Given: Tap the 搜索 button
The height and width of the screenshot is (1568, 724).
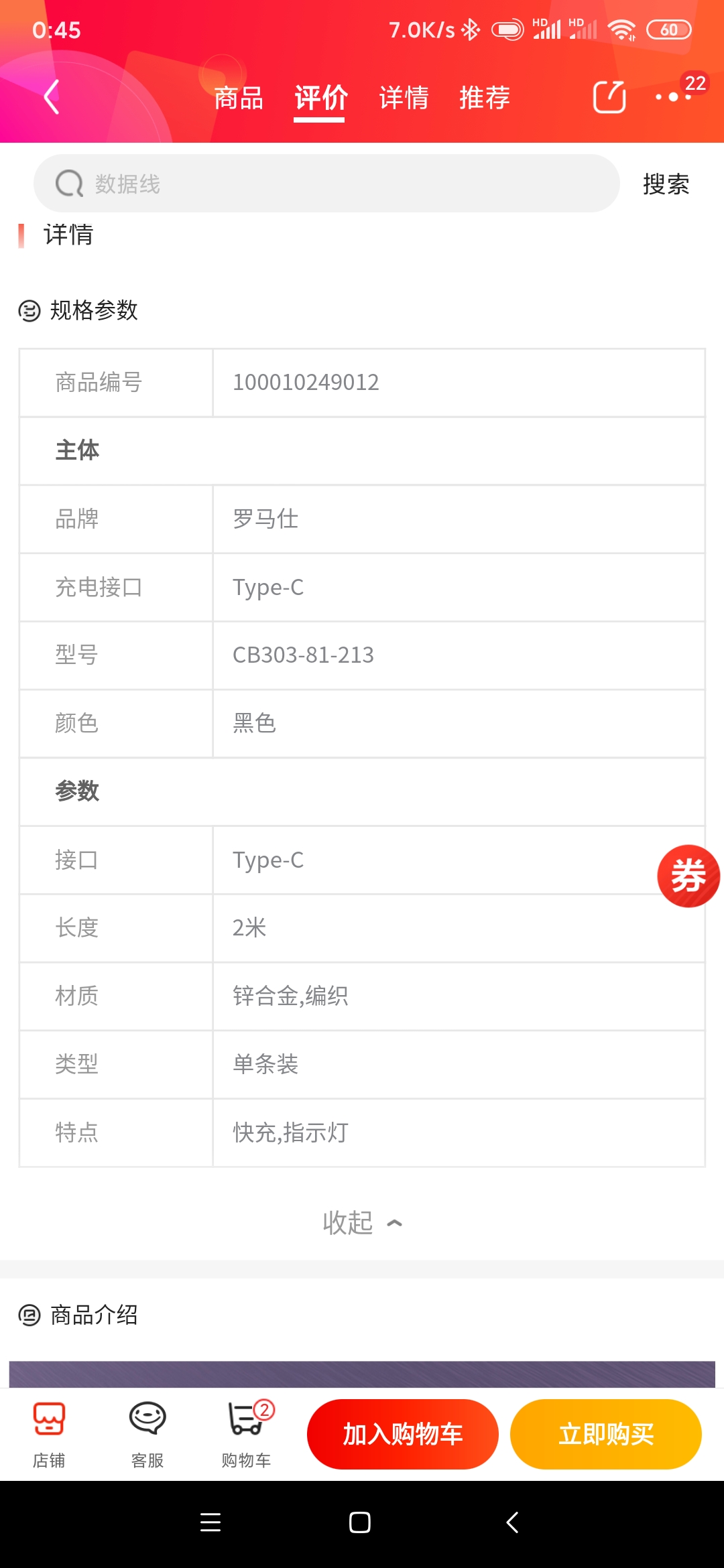Looking at the screenshot, I should (666, 184).
